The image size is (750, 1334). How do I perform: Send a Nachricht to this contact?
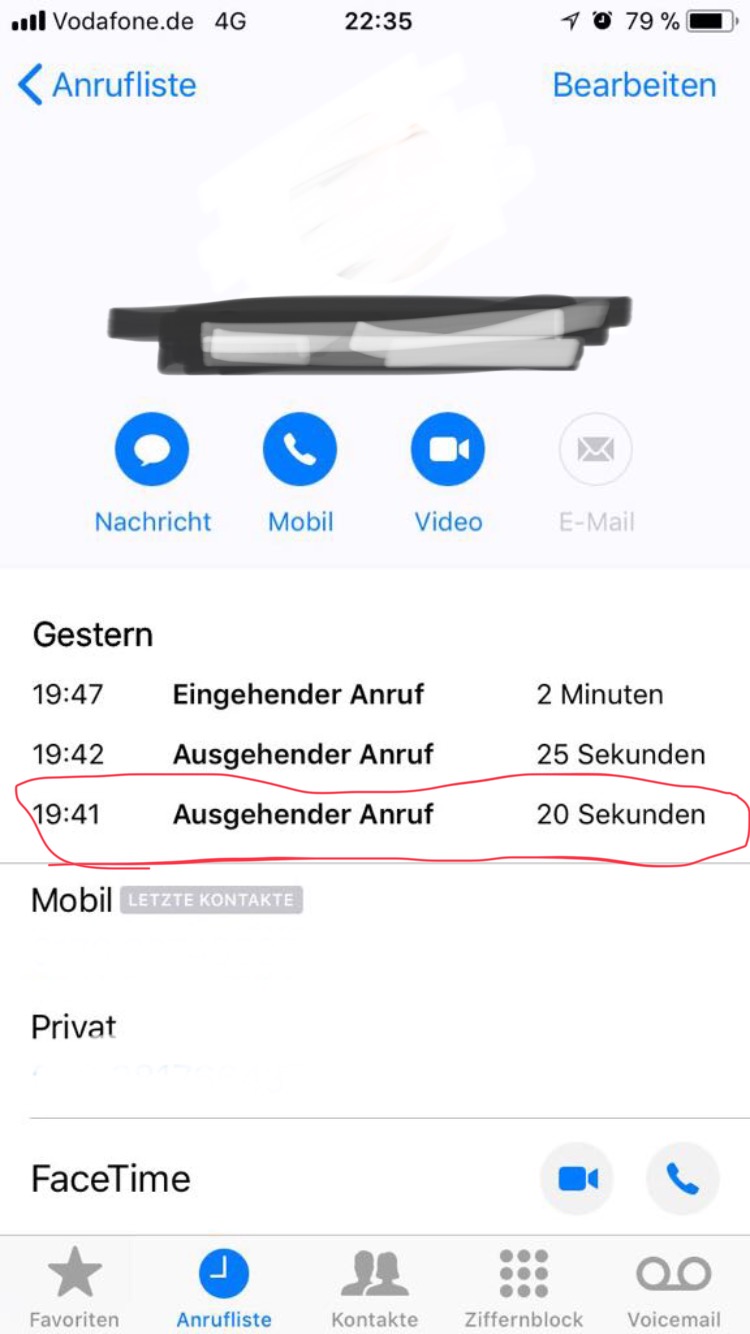(152, 450)
